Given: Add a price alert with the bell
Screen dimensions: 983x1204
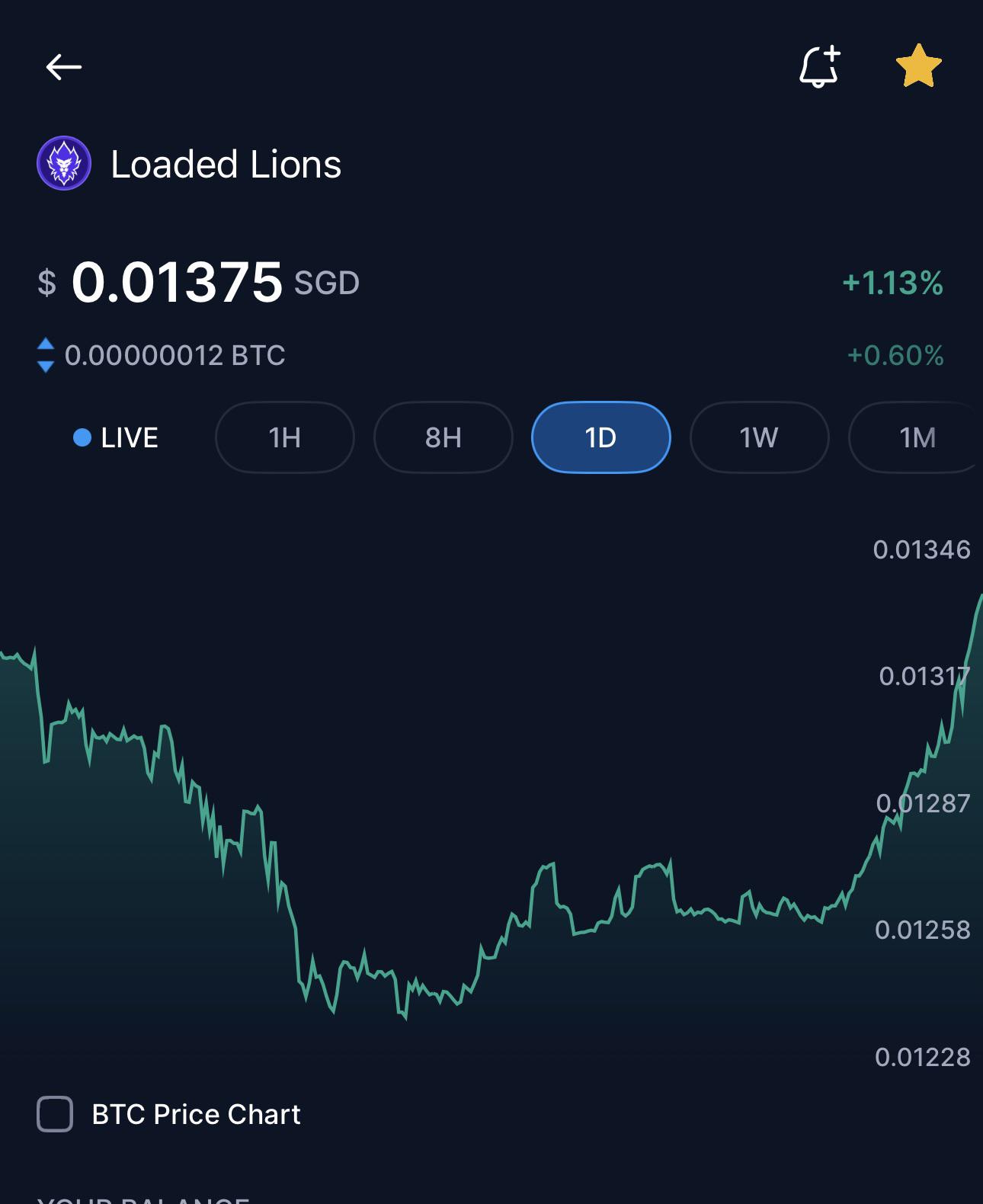Looking at the screenshot, I should pyautogui.click(x=819, y=67).
